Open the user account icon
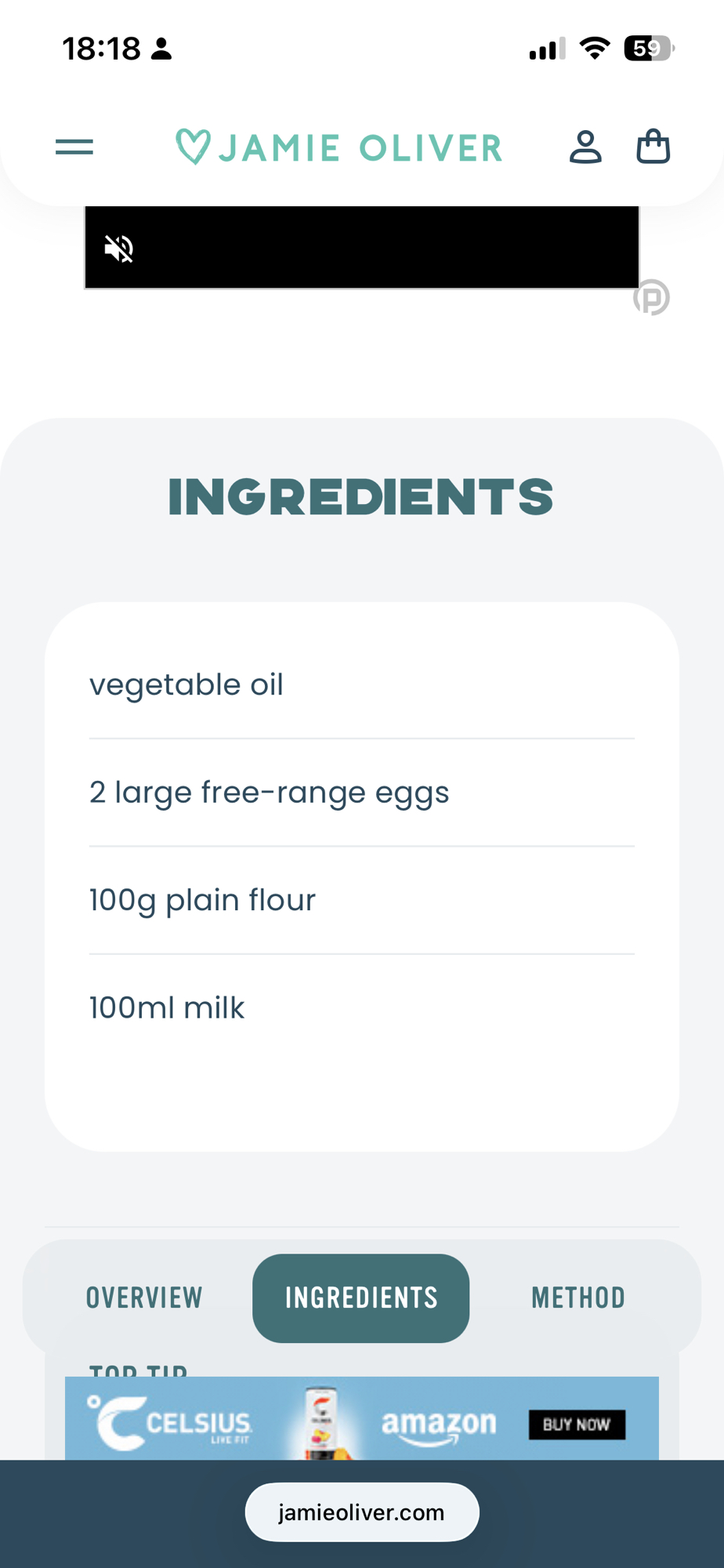724x1568 pixels. tap(585, 147)
